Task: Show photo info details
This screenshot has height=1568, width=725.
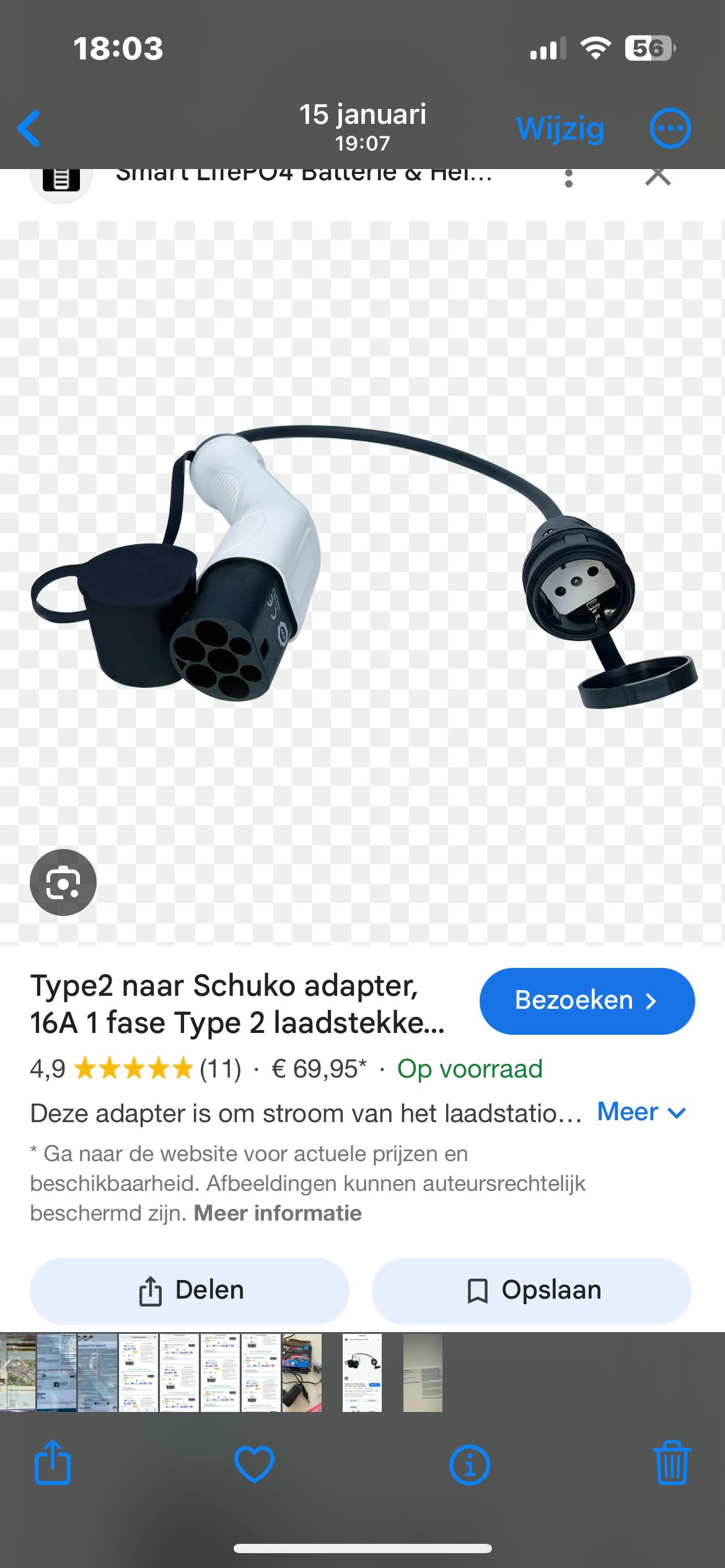Action: click(469, 1465)
